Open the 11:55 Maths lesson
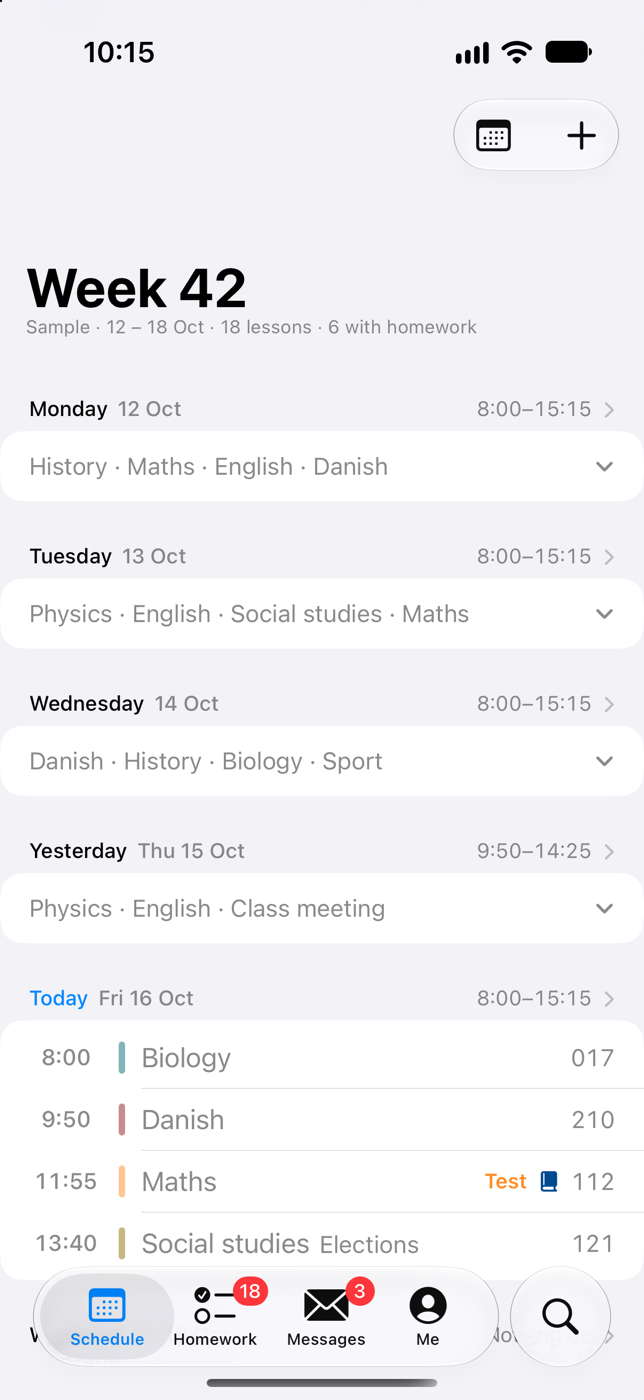 click(x=322, y=1181)
